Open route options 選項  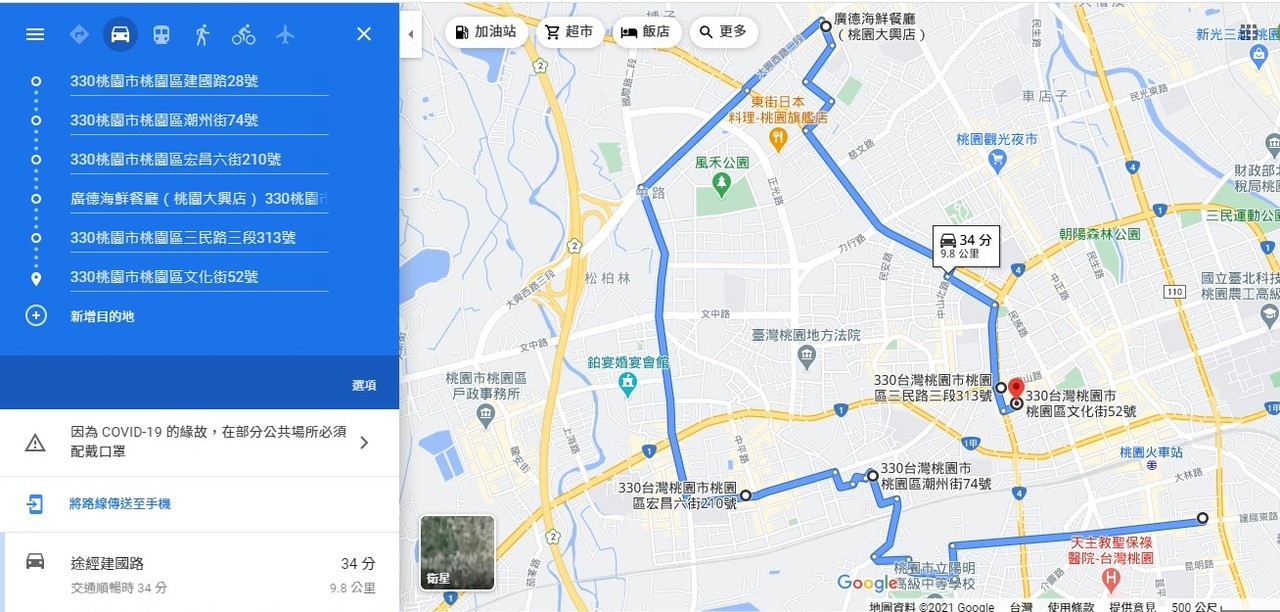pyautogui.click(x=364, y=385)
